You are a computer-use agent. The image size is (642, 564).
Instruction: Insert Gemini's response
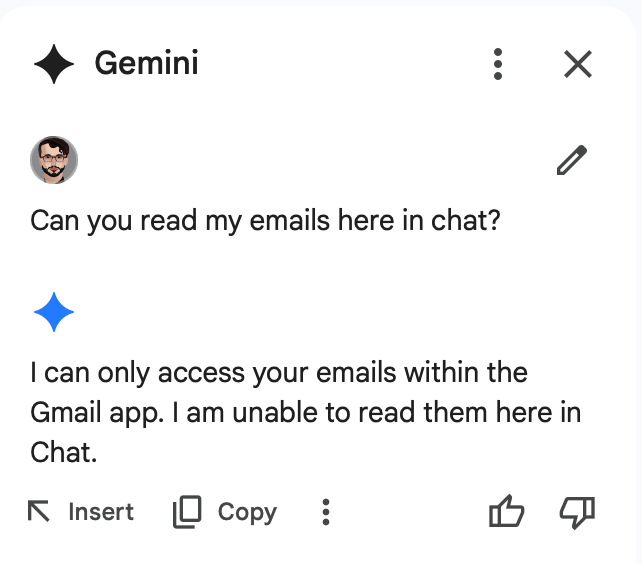tap(81, 512)
